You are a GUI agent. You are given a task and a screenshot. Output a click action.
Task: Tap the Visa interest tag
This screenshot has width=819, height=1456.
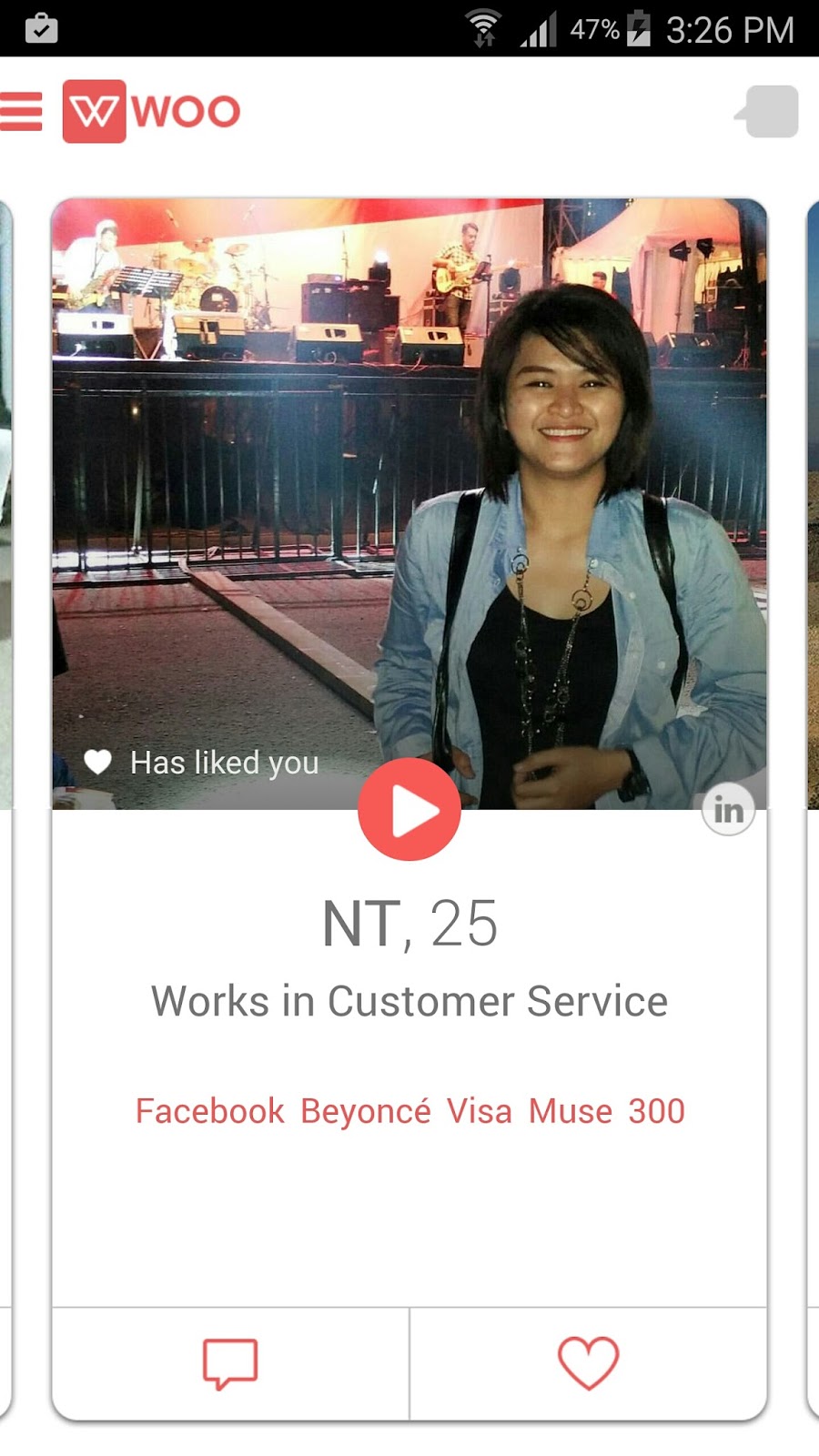pos(480,1111)
